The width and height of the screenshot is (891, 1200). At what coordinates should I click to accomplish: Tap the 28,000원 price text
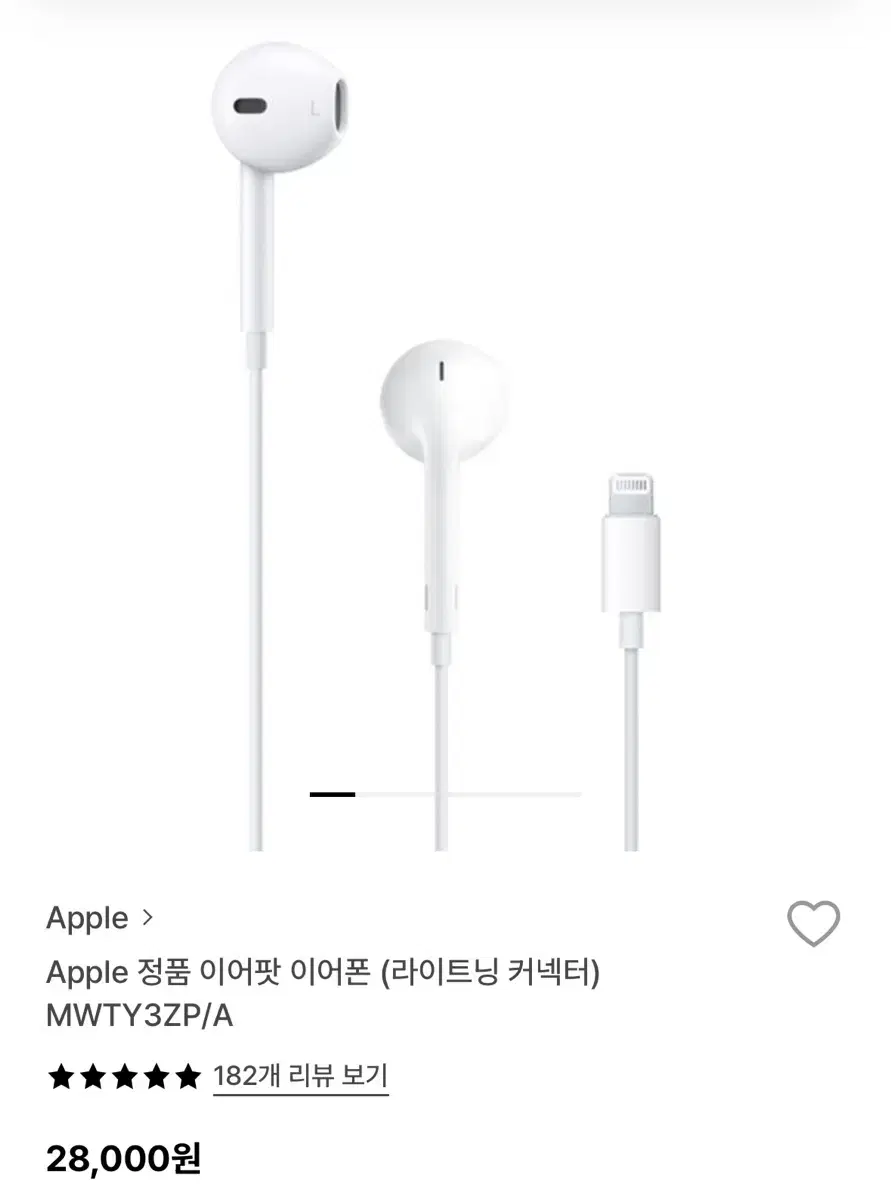(125, 1160)
